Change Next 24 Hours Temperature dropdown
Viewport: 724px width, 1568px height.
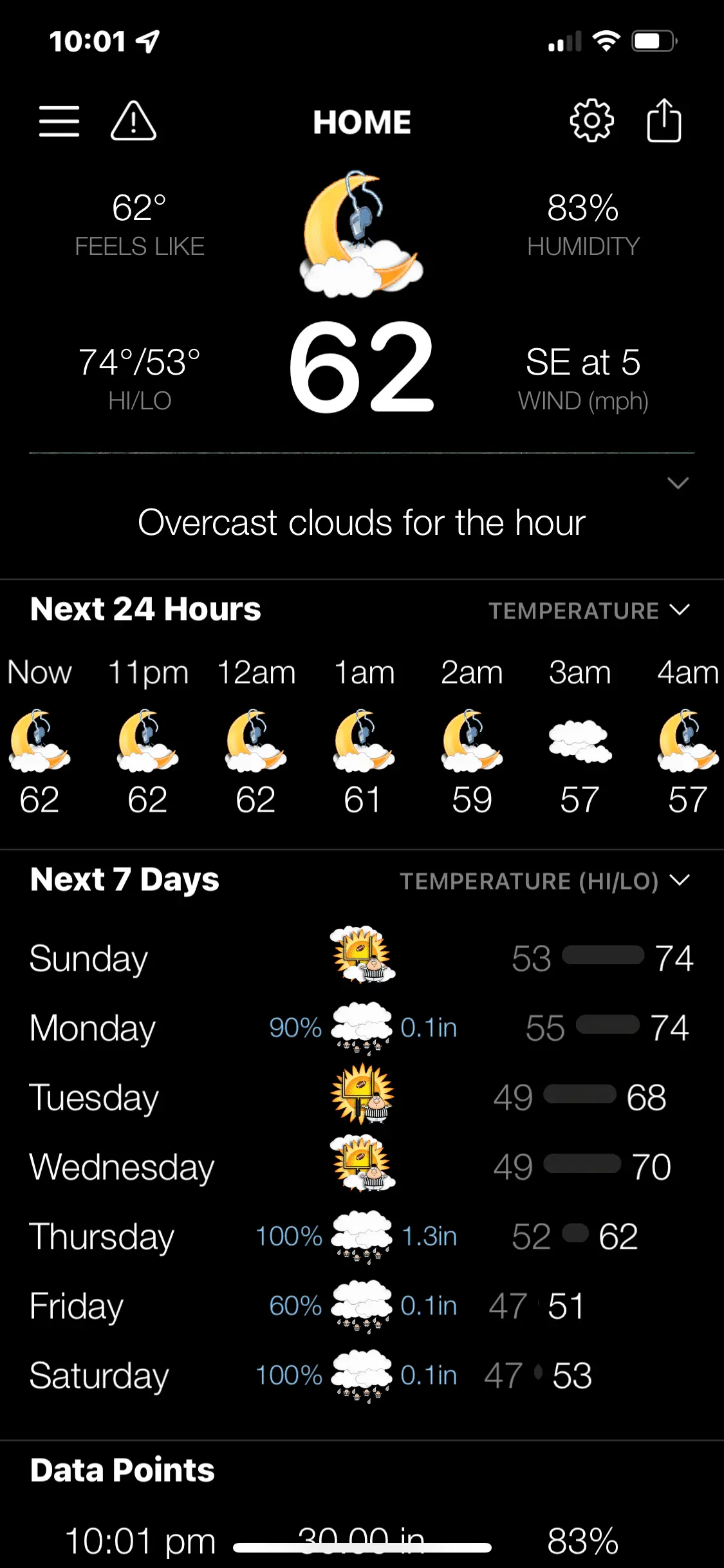tap(588, 610)
